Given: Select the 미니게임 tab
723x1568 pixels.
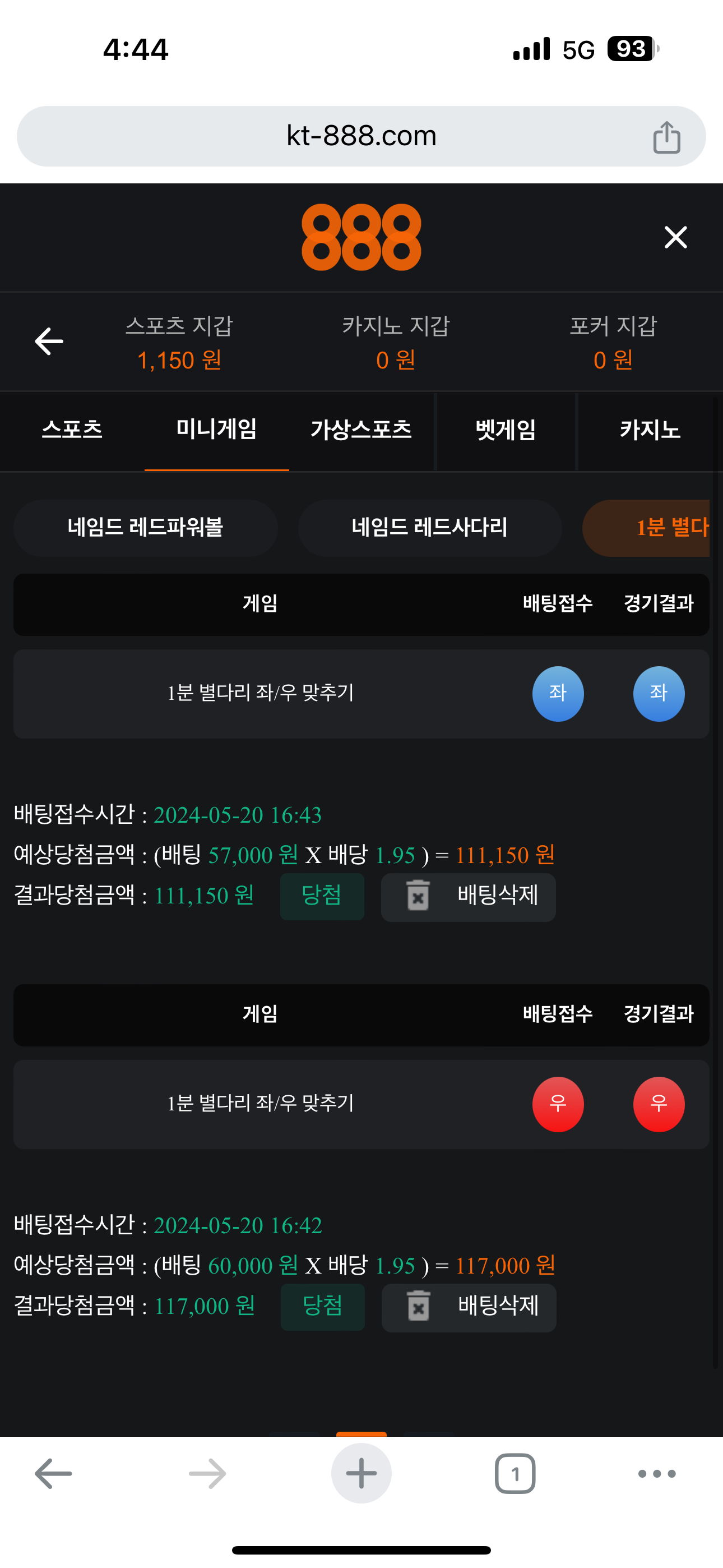Looking at the screenshot, I should pos(216,430).
